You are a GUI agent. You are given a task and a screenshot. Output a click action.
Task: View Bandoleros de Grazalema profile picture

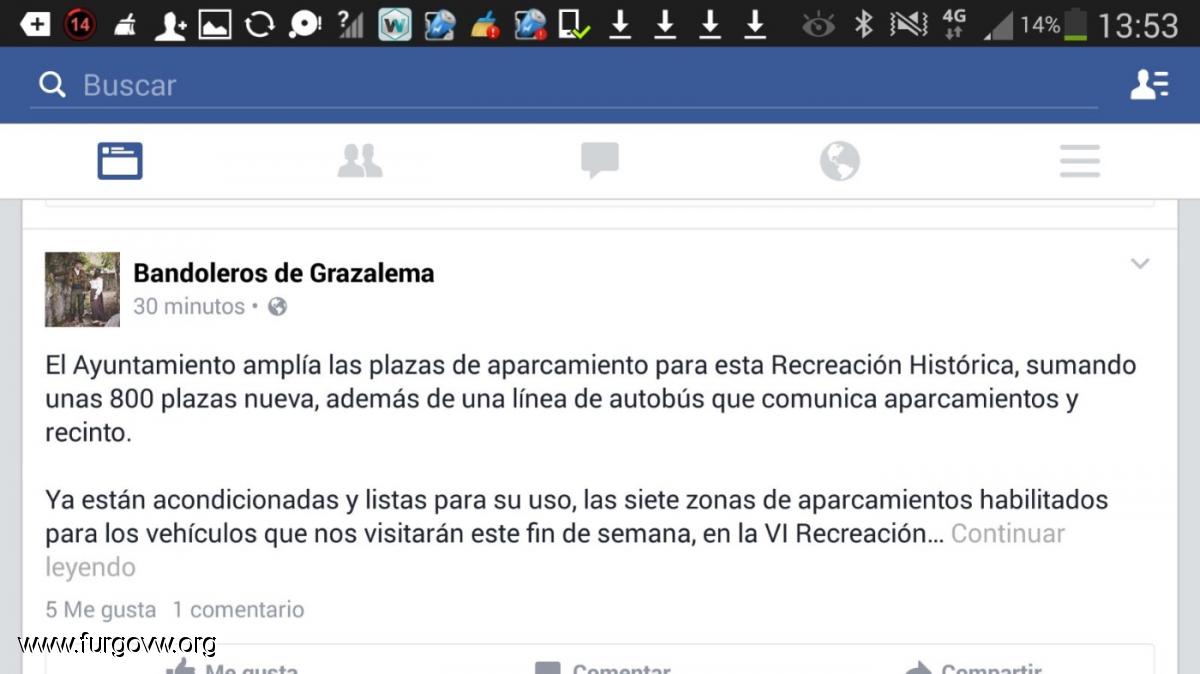pyautogui.click(x=82, y=289)
